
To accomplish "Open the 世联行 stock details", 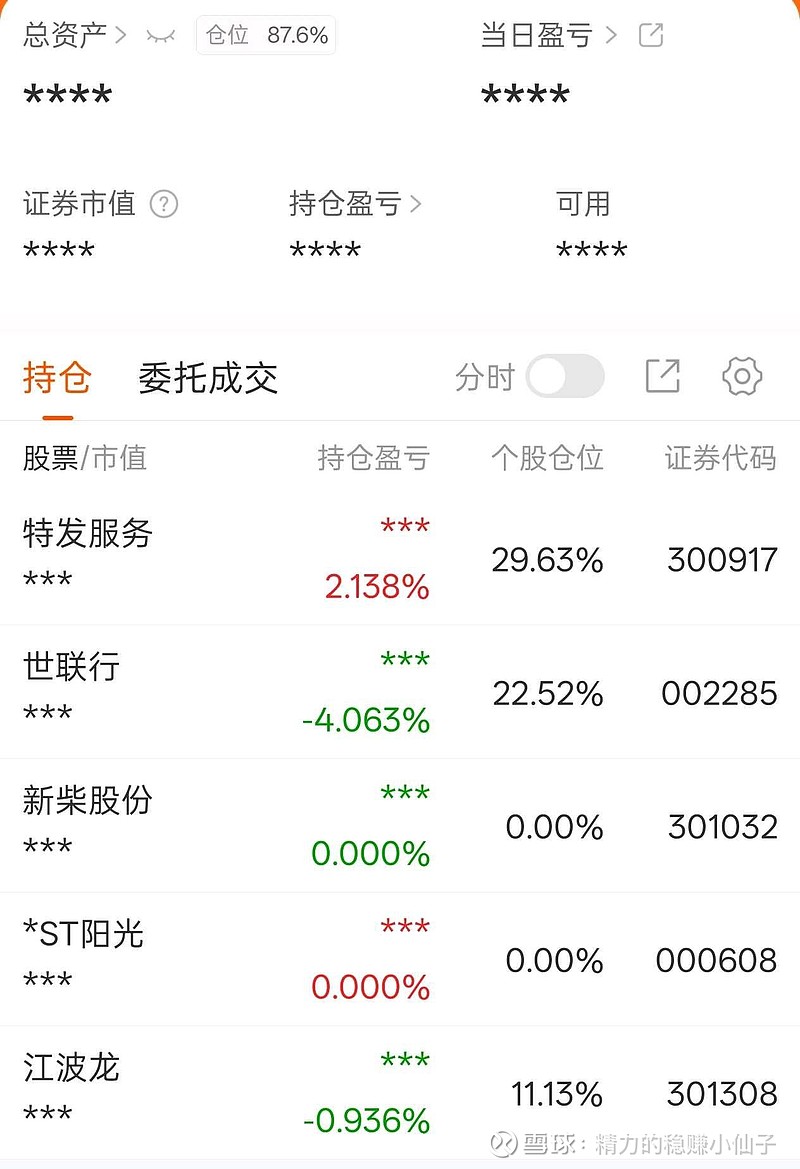I will pyautogui.click(x=71, y=666).
